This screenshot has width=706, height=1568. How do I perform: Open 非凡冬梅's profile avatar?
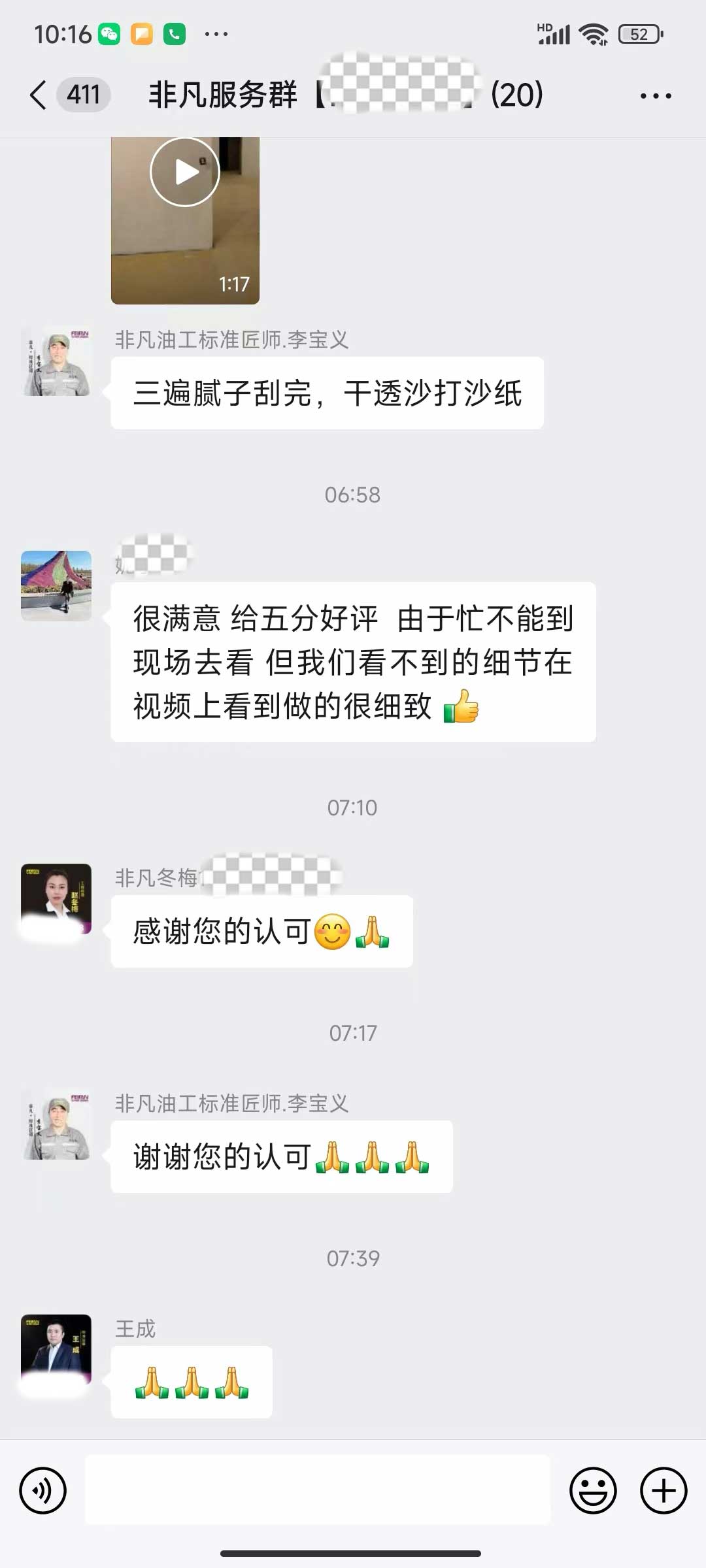click(56, 898)
